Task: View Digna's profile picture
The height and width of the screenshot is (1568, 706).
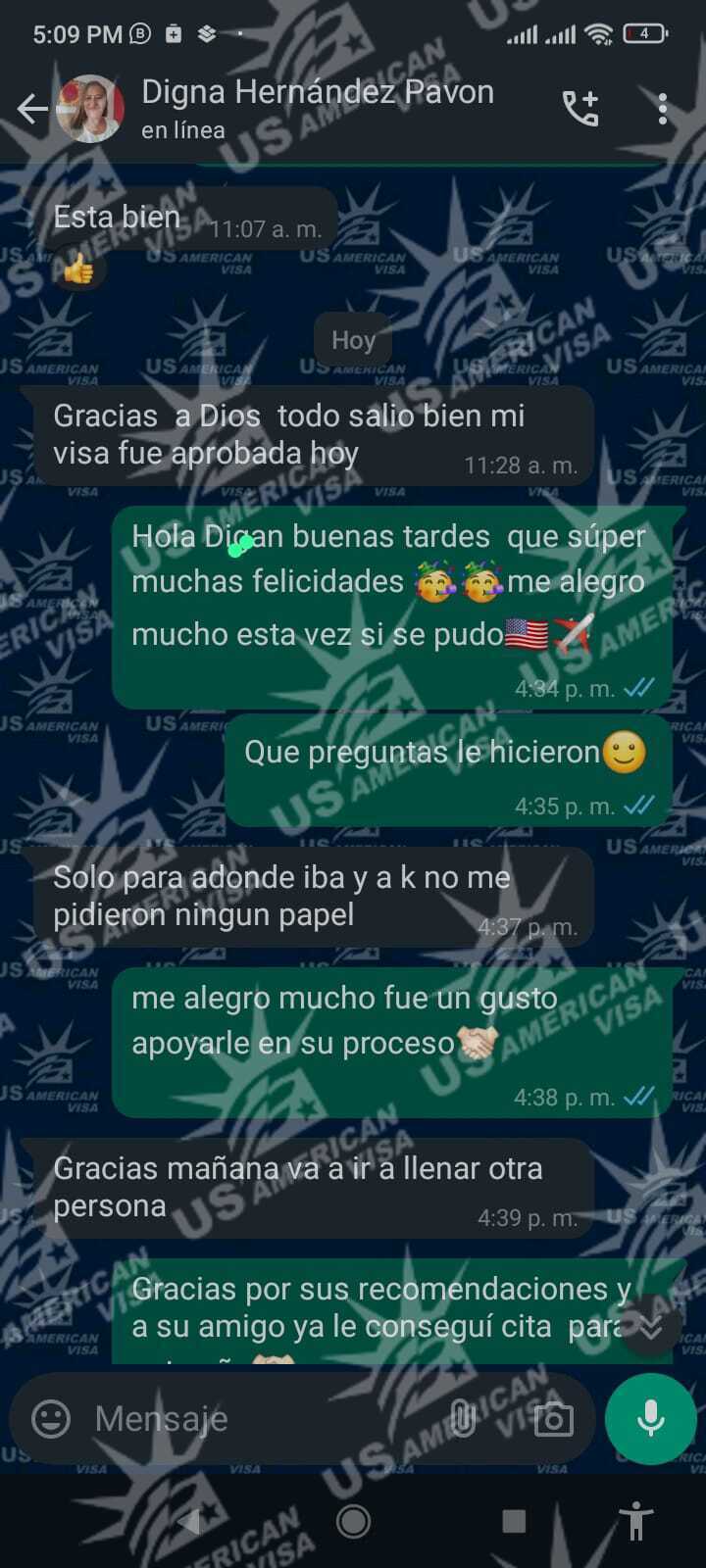Action: point(90,109)
